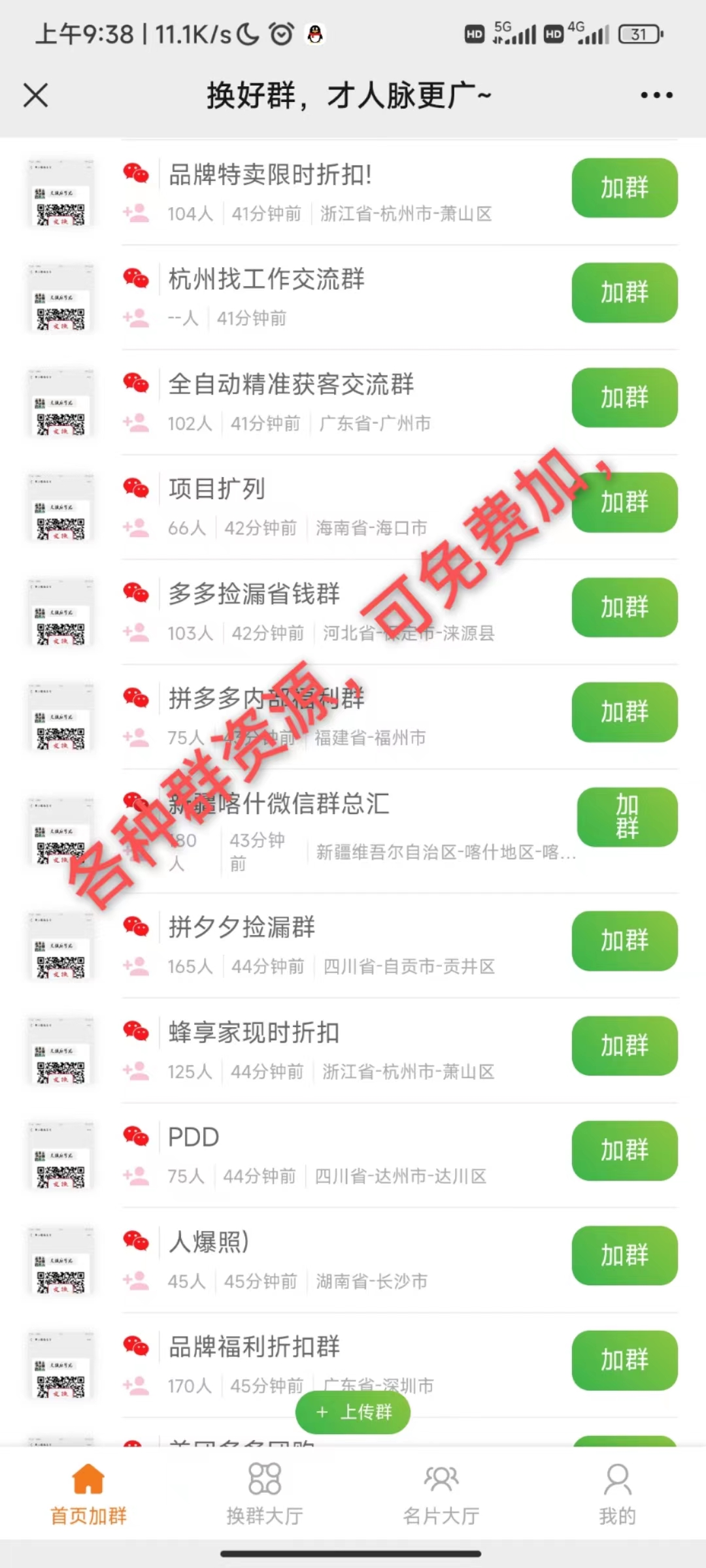Screen dimensions: 706x1568
Task: Join the 新疆喀什微信群总汇 group
Action: point(627,817)
